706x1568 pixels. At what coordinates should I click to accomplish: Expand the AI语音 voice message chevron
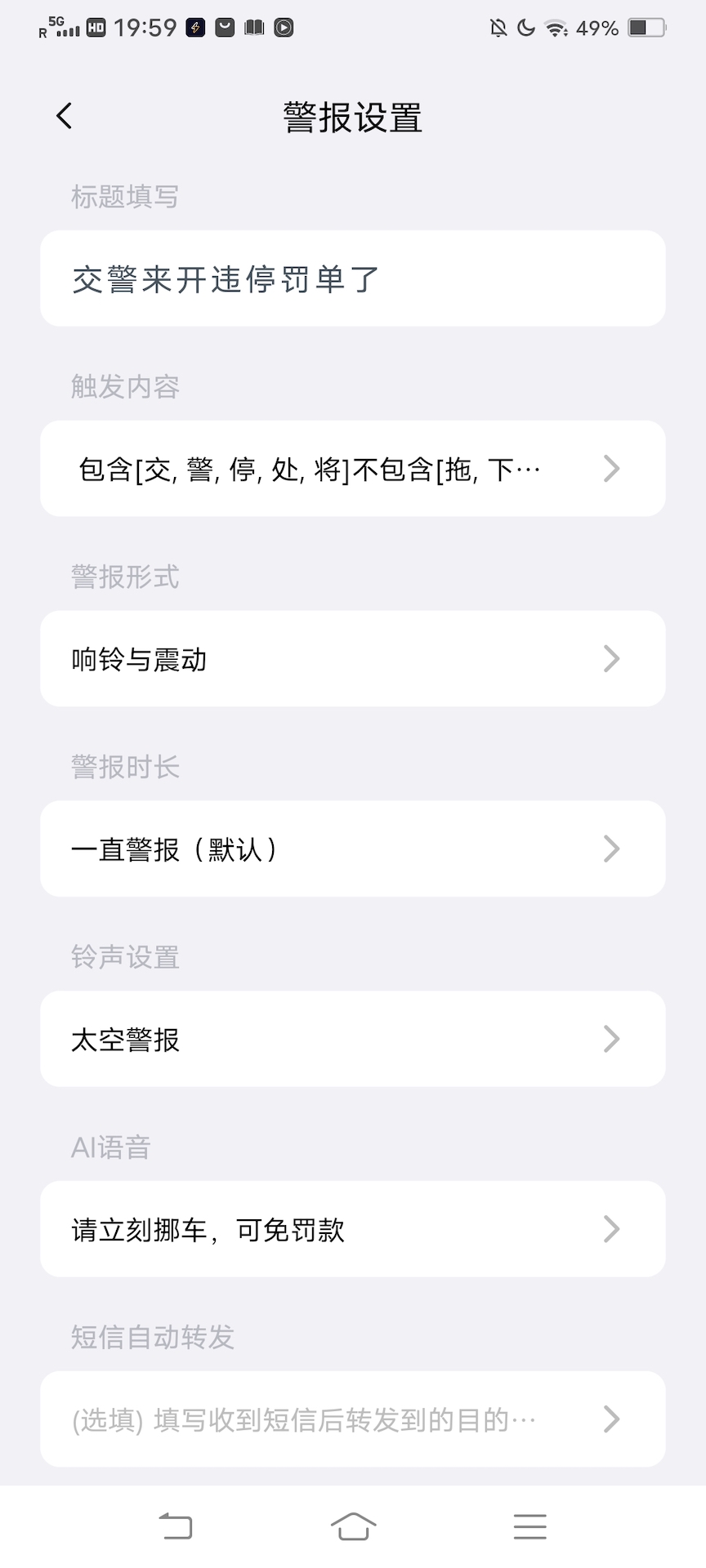coord(611,1229)
